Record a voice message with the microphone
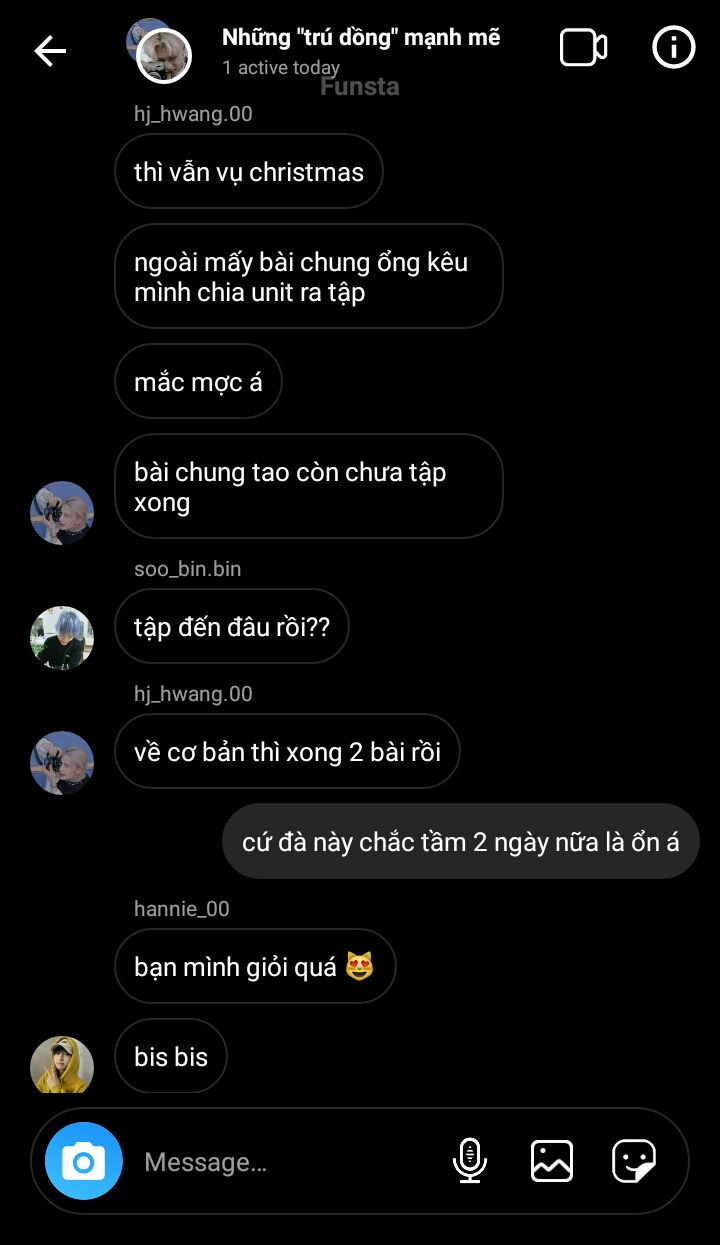Image resolution: width=720 pixels, height=1245 pixels. (469, 1161)
